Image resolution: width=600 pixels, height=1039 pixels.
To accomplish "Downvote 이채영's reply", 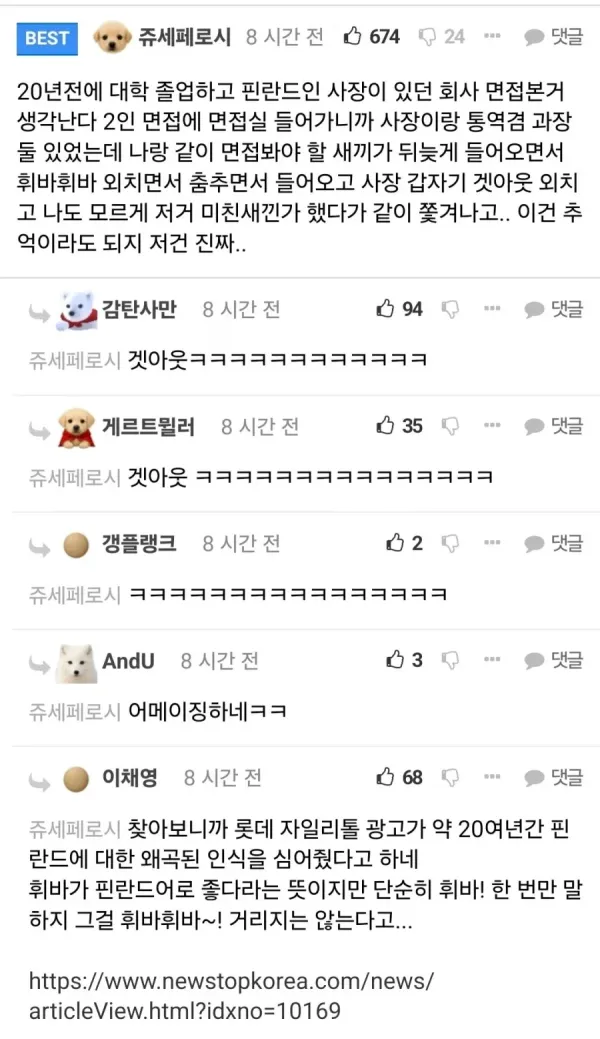I will (450, 777).
